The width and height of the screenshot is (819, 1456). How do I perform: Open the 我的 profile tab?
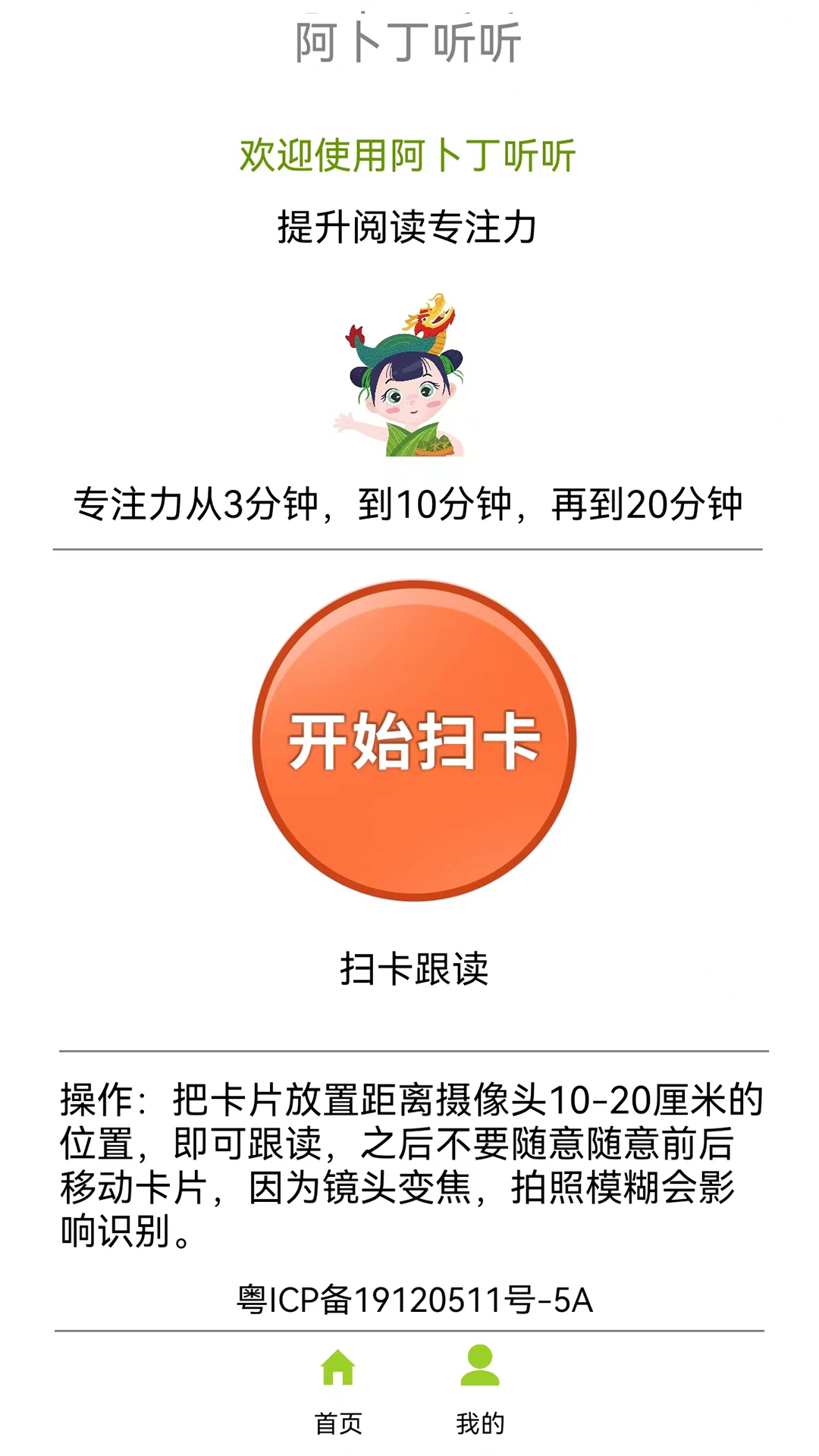pyautogui.click(x=480, y=1389)
